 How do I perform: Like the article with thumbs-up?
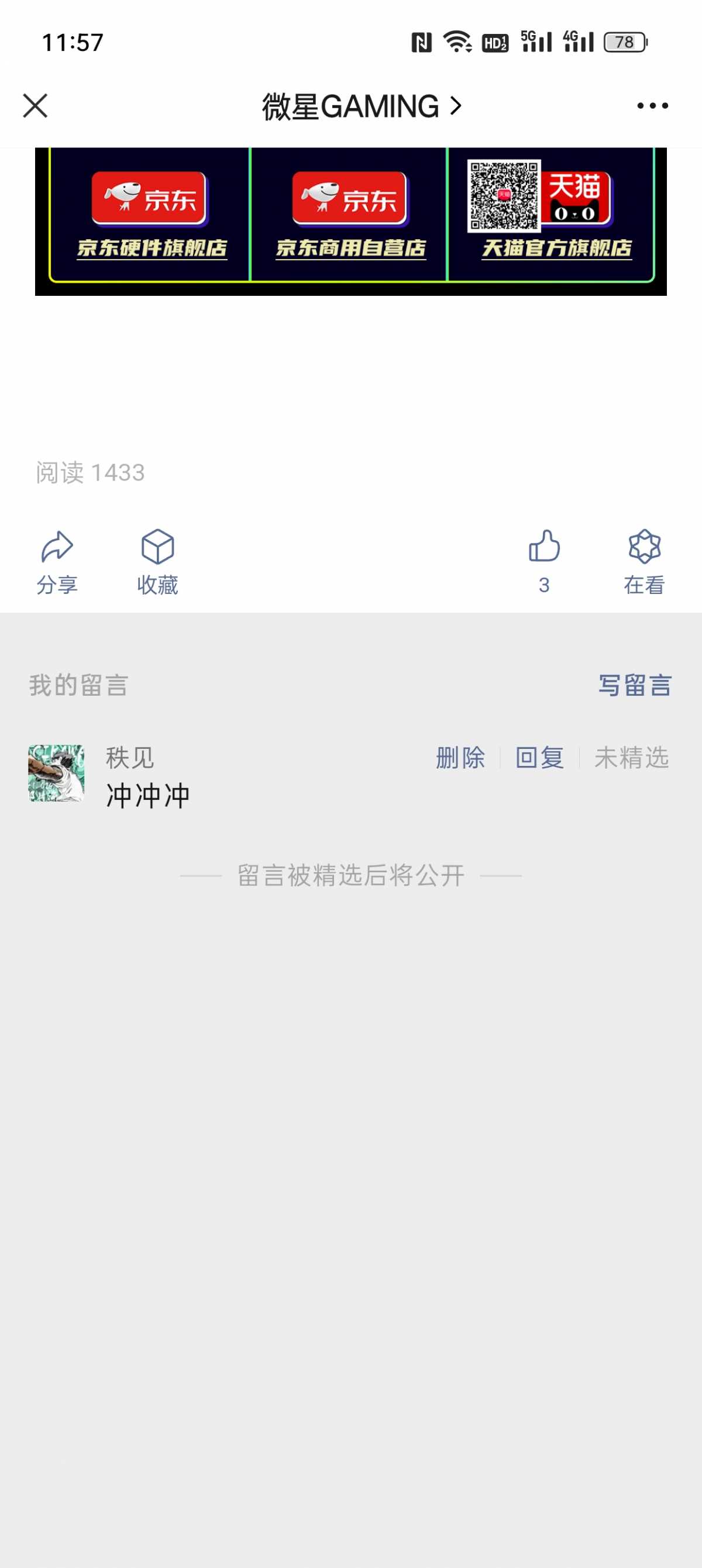coord(544,560)
